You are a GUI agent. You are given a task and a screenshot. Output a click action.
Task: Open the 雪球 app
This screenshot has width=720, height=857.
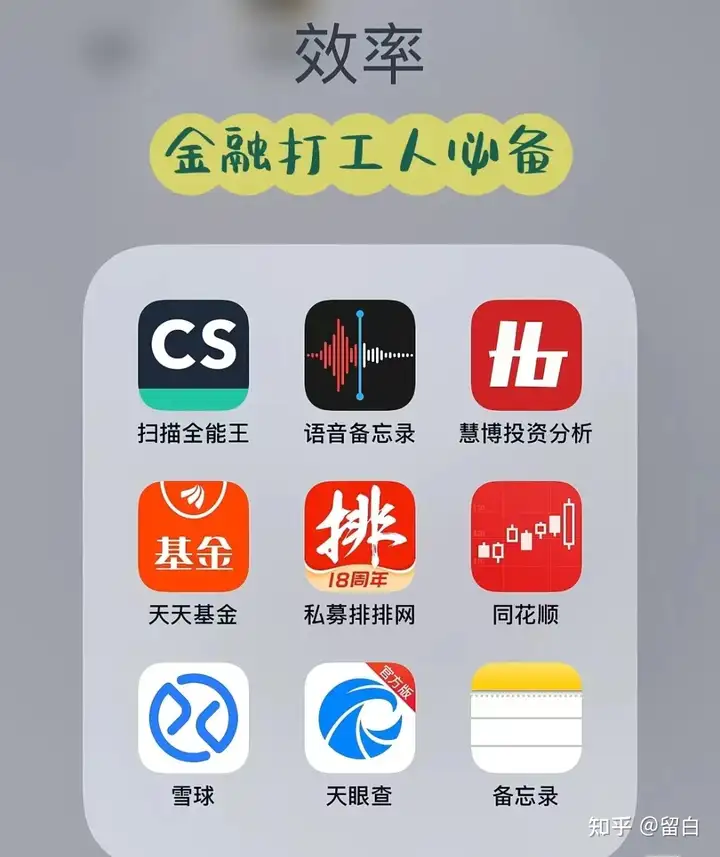click(x=193, y=717)
